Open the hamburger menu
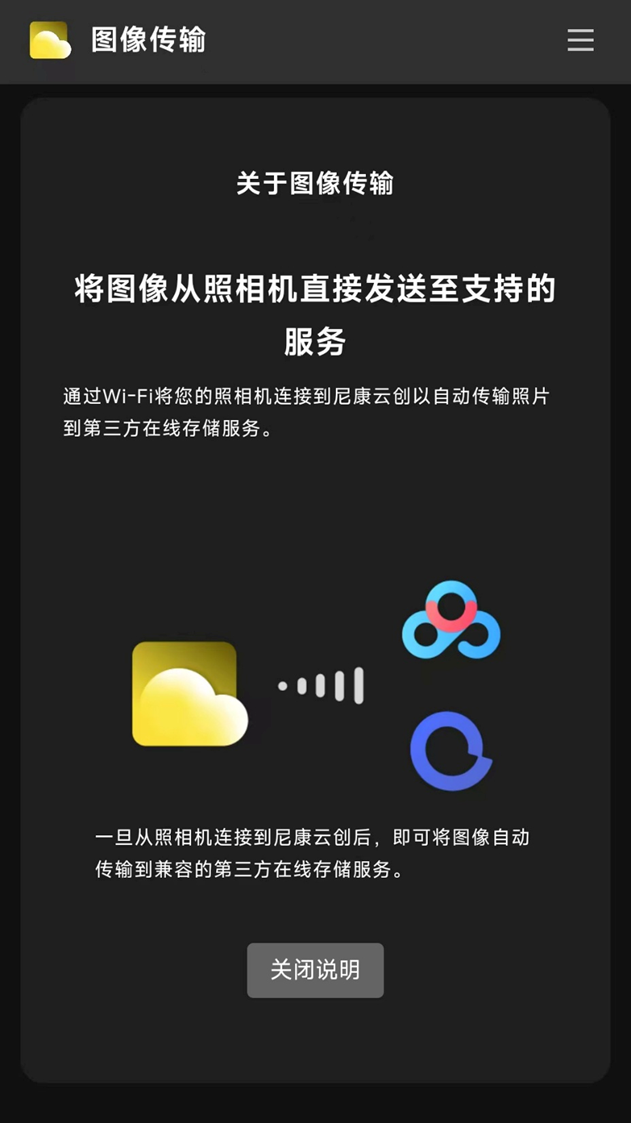 click(x=580, y=40)
